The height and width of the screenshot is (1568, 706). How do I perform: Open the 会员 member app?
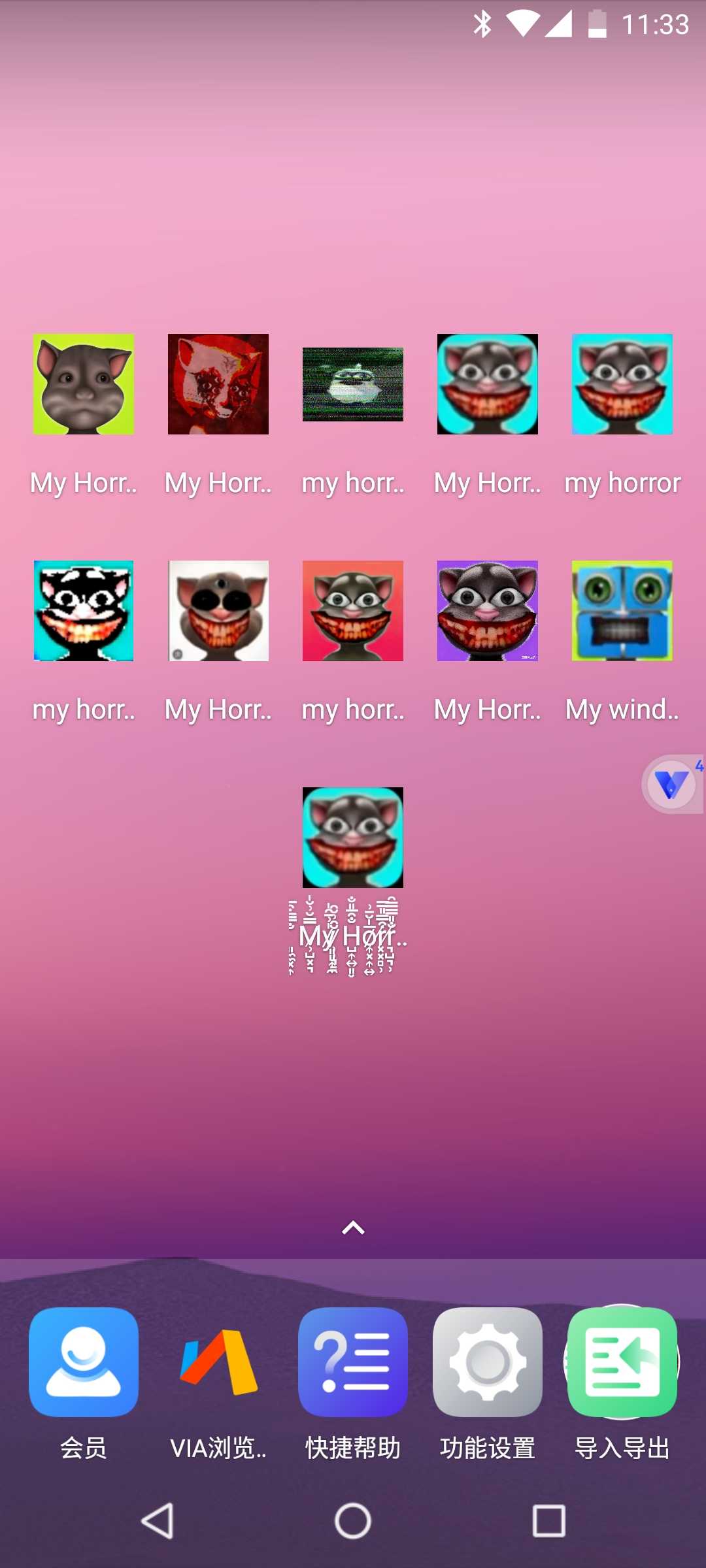[x=84, y=1362]
